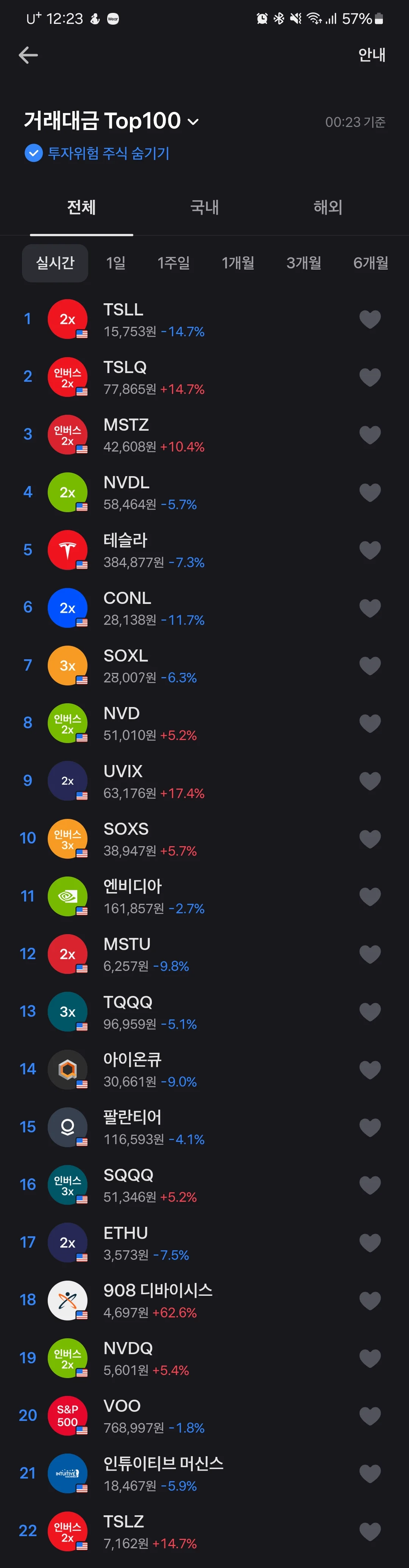
Task: Select the 1주일 period chip
Action: (173, 263)
